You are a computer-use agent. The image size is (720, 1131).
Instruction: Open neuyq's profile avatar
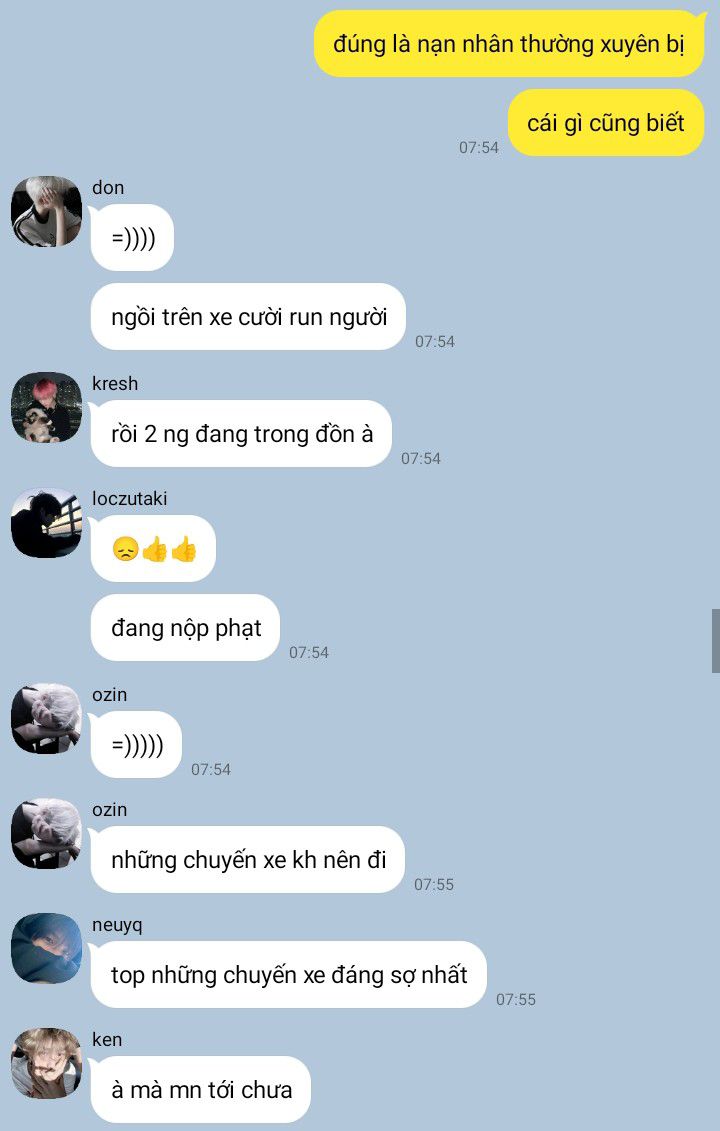46,949
